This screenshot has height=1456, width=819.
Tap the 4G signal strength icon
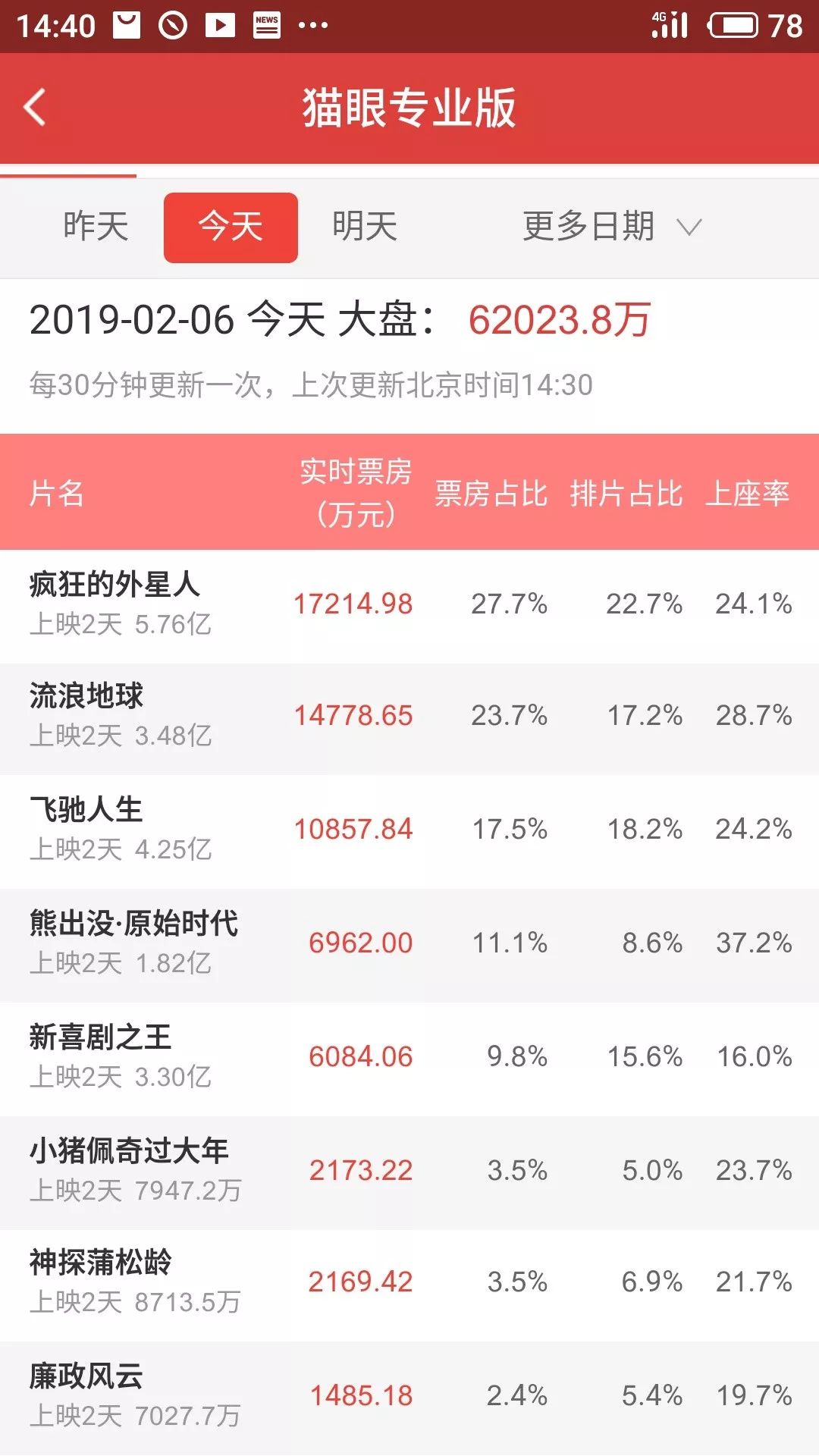[667, 23]
